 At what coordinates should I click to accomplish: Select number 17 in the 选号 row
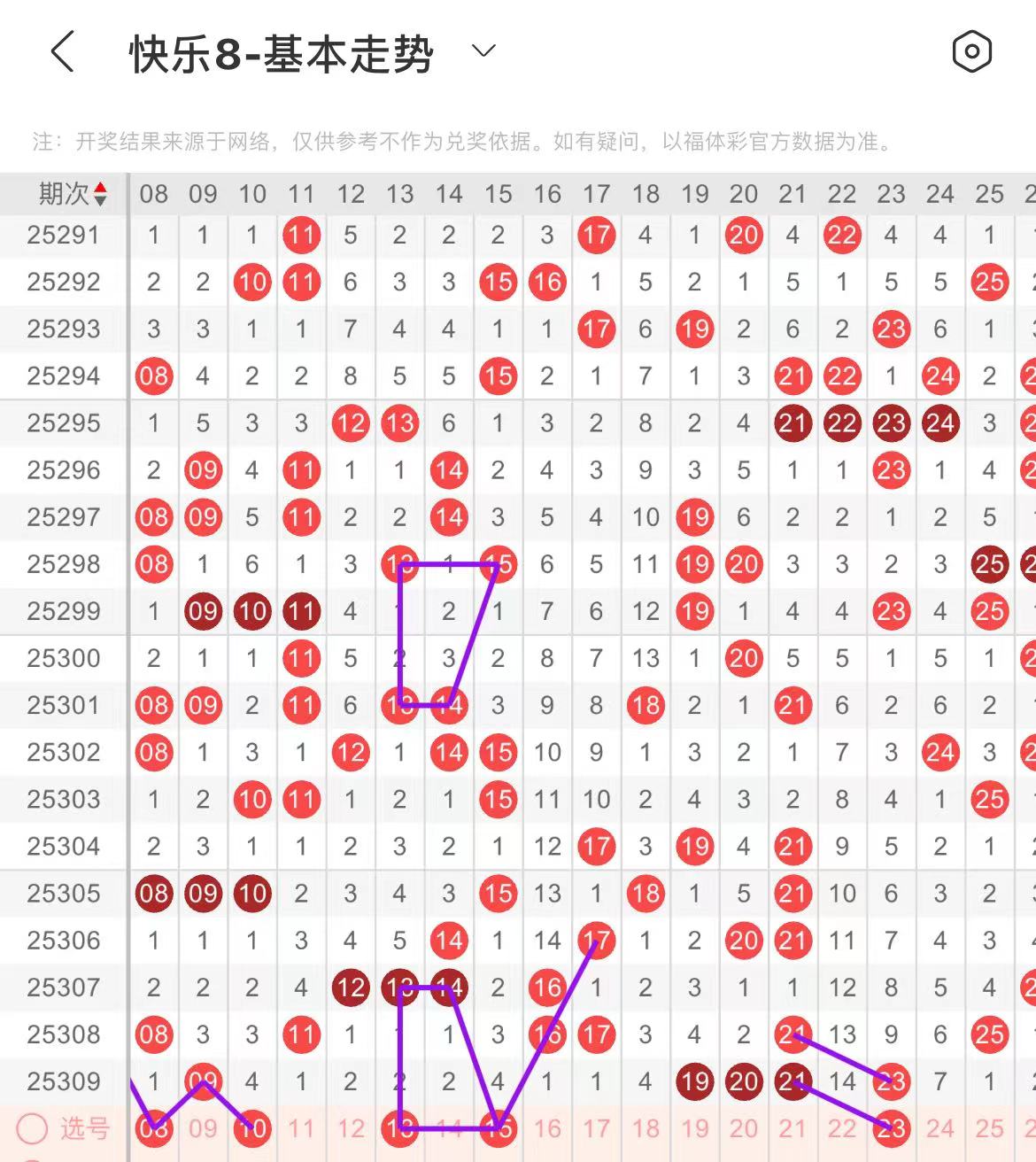pos(596,1128)
